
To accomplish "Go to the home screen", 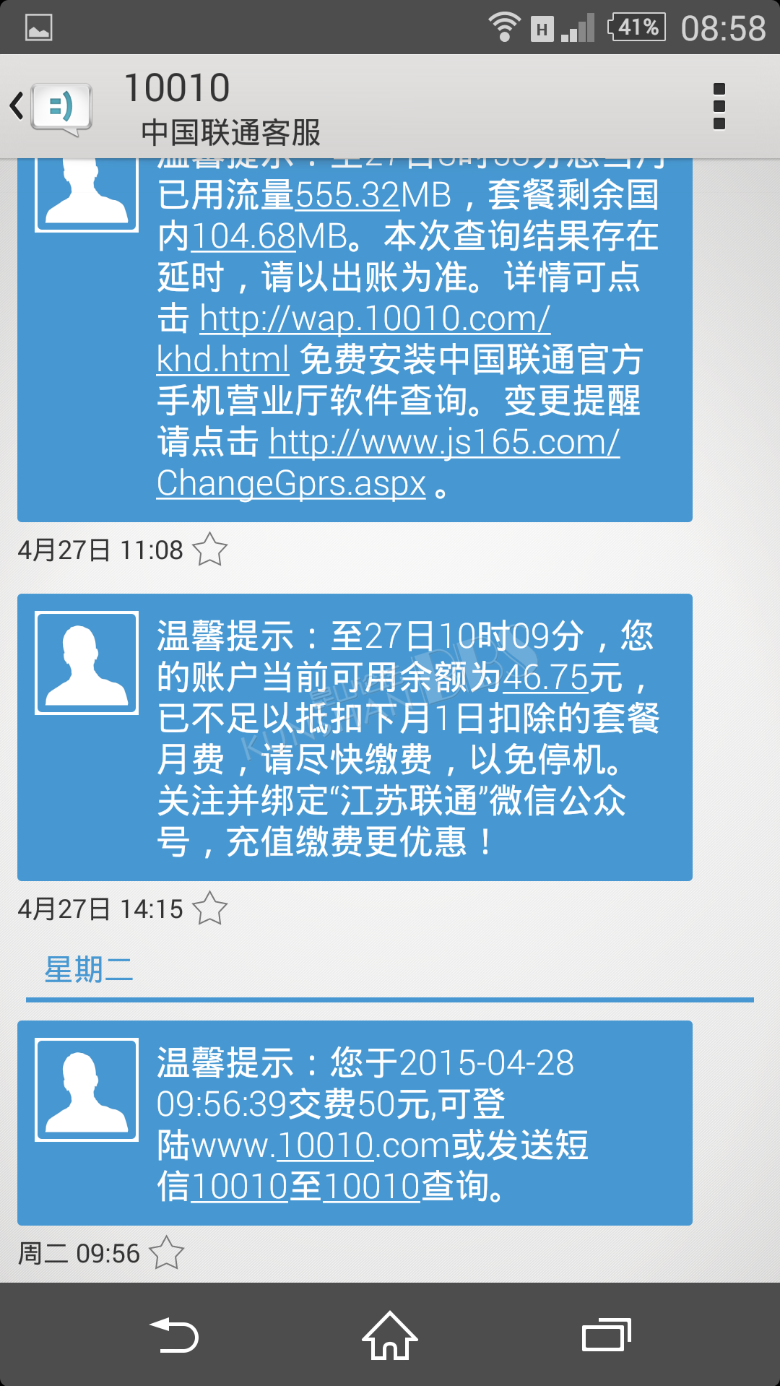I will click(390, 1335).
